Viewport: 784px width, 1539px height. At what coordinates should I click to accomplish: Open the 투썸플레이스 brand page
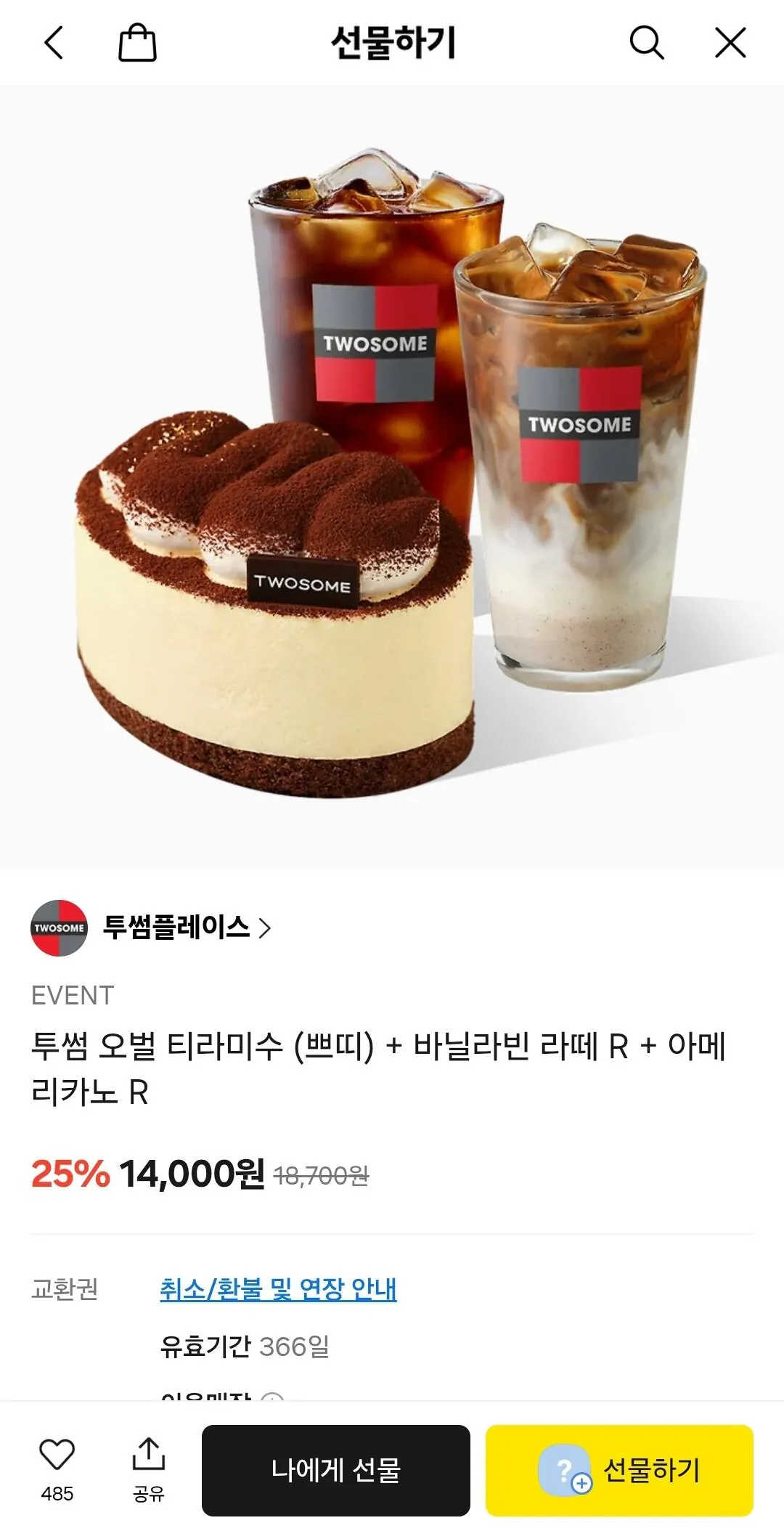point(151,927)
